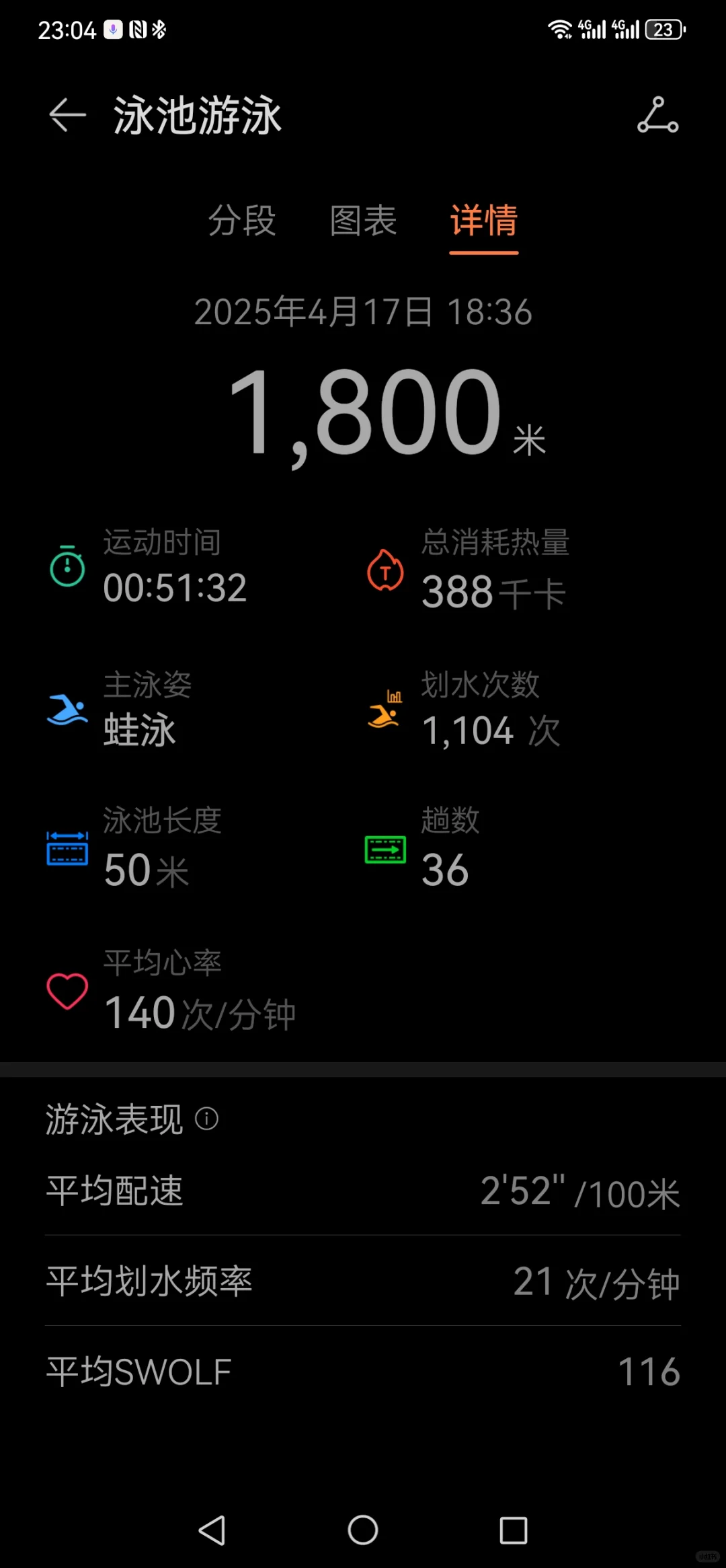Go back using the top-left arrow
This screenshot has height=1568, width=726.
[x=67, y=115]
